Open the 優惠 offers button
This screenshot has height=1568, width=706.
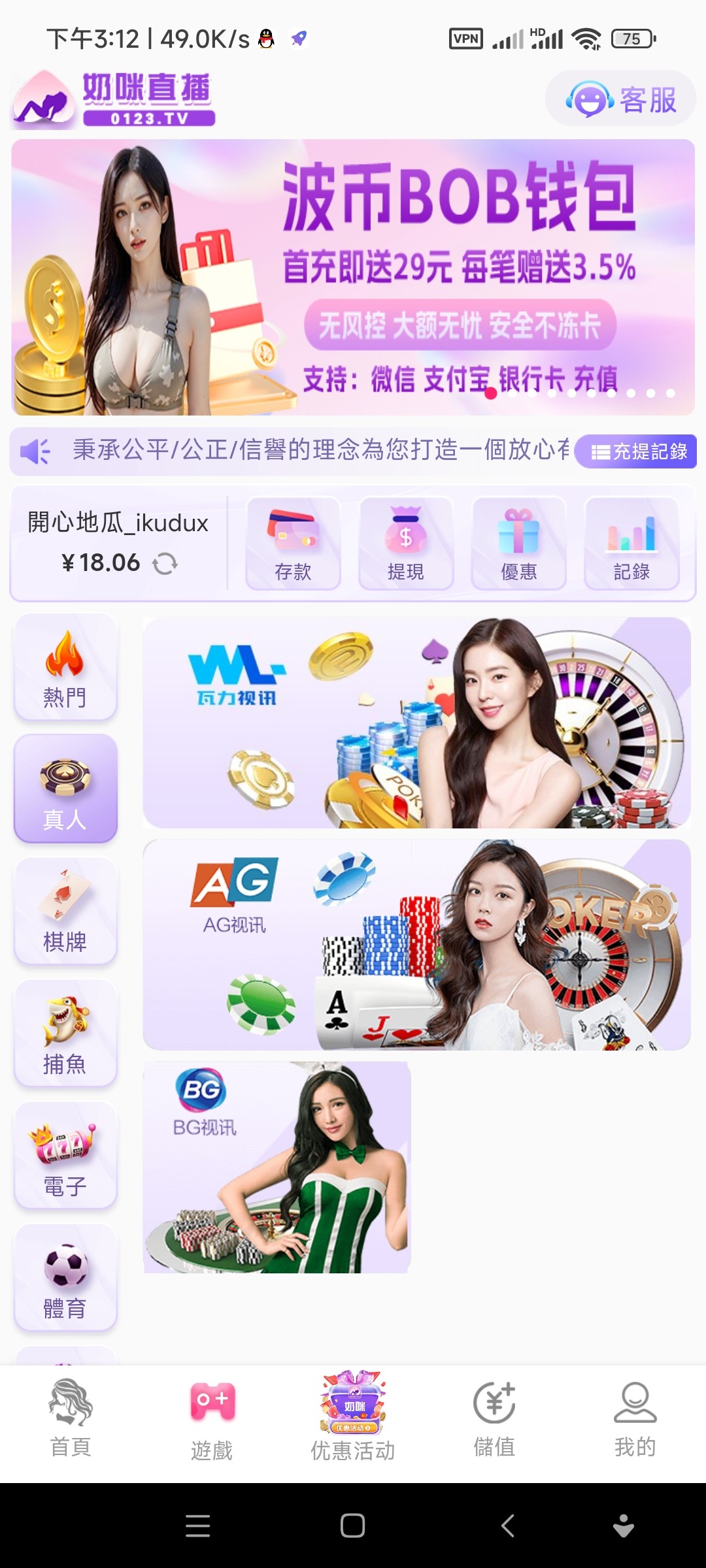click(518, 544)
